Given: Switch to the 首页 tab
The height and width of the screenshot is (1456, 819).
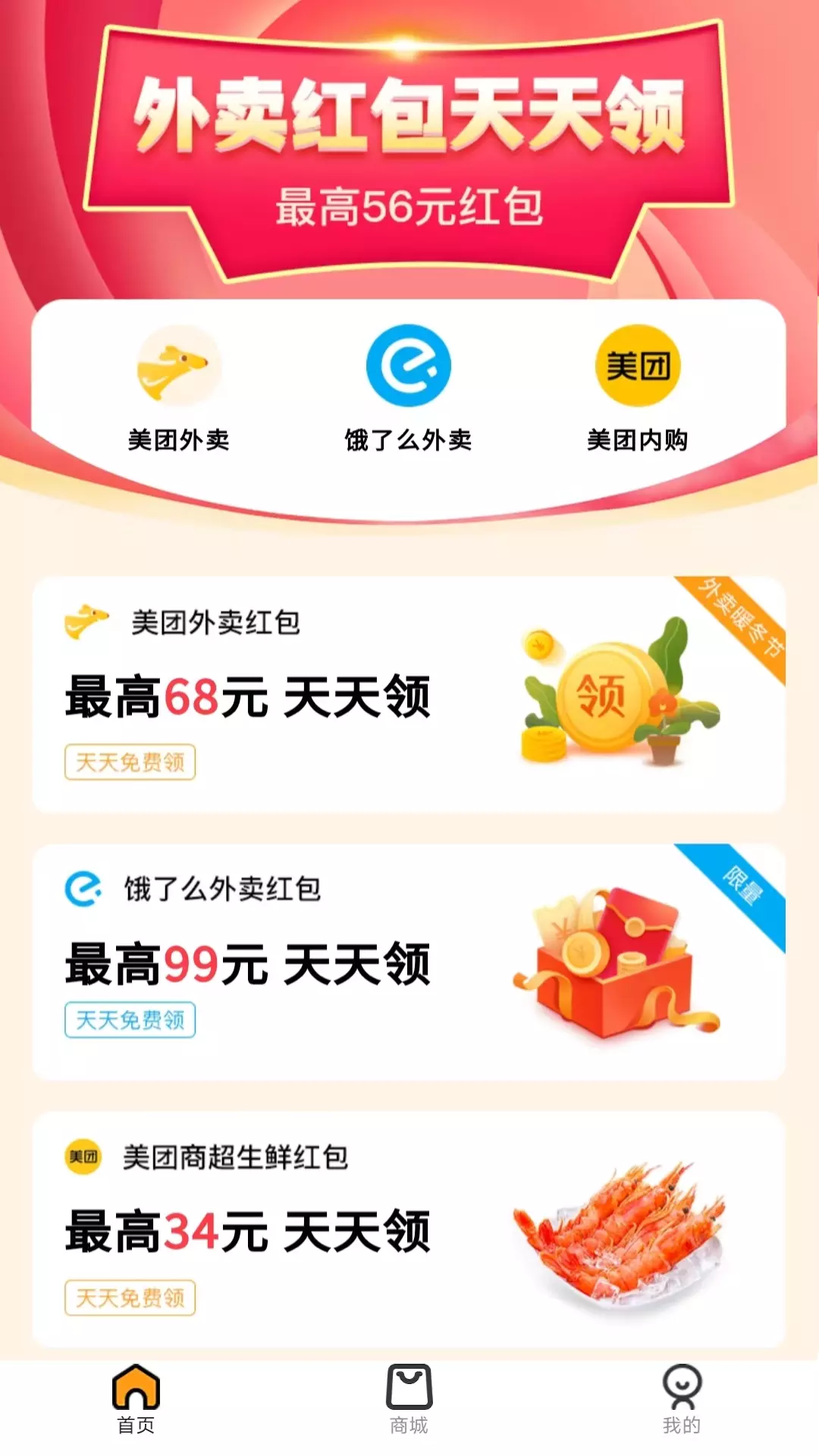Looking at the screenshot, I should [x=136, y=1400].
